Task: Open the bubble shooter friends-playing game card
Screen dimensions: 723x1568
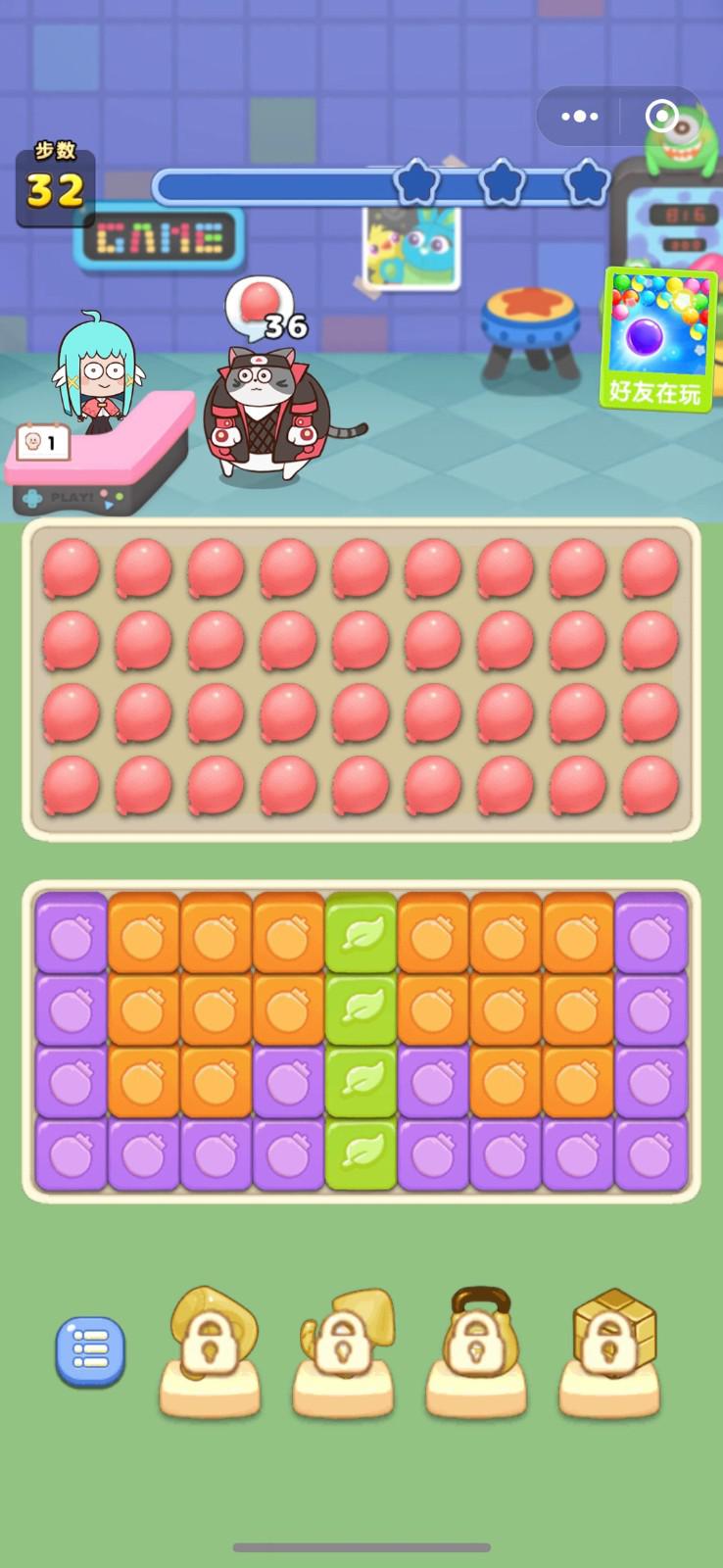Action: (655, 338)
